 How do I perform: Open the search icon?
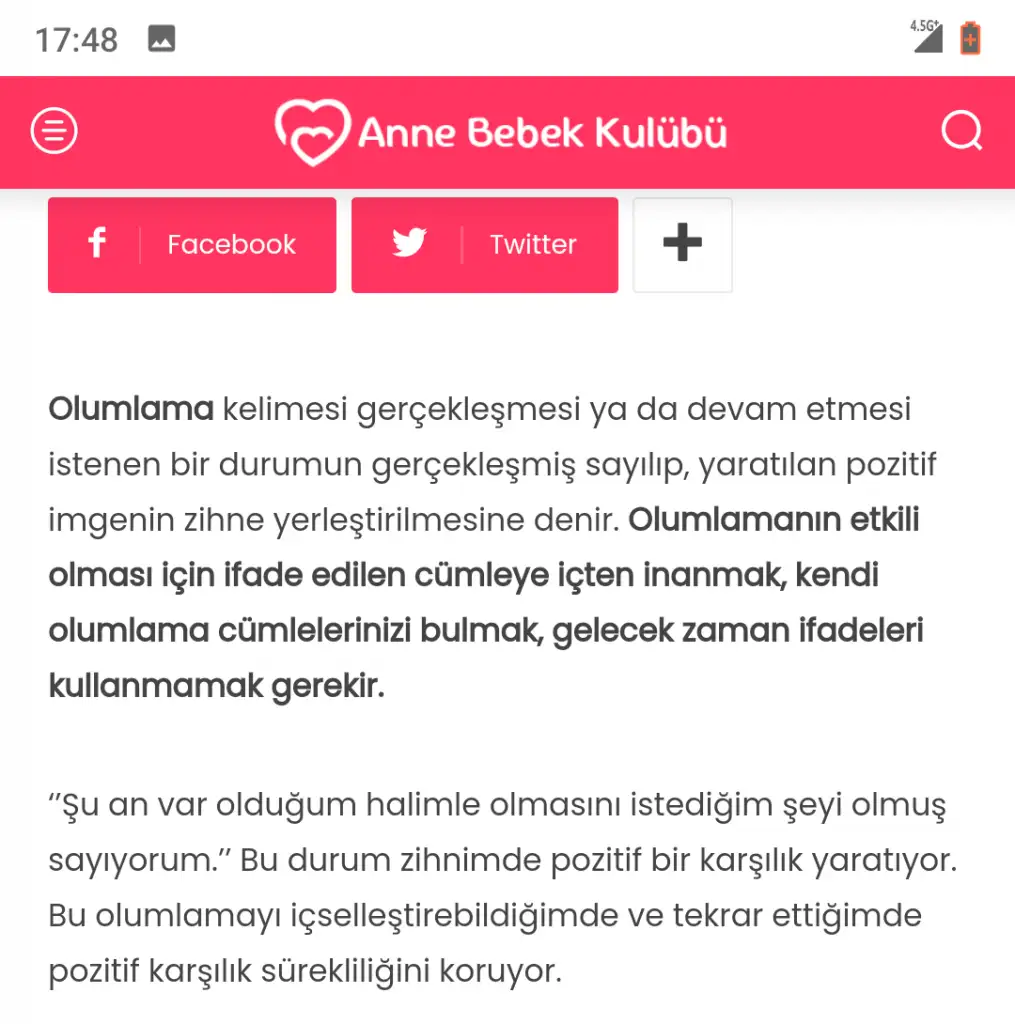(x=961, y=131)
